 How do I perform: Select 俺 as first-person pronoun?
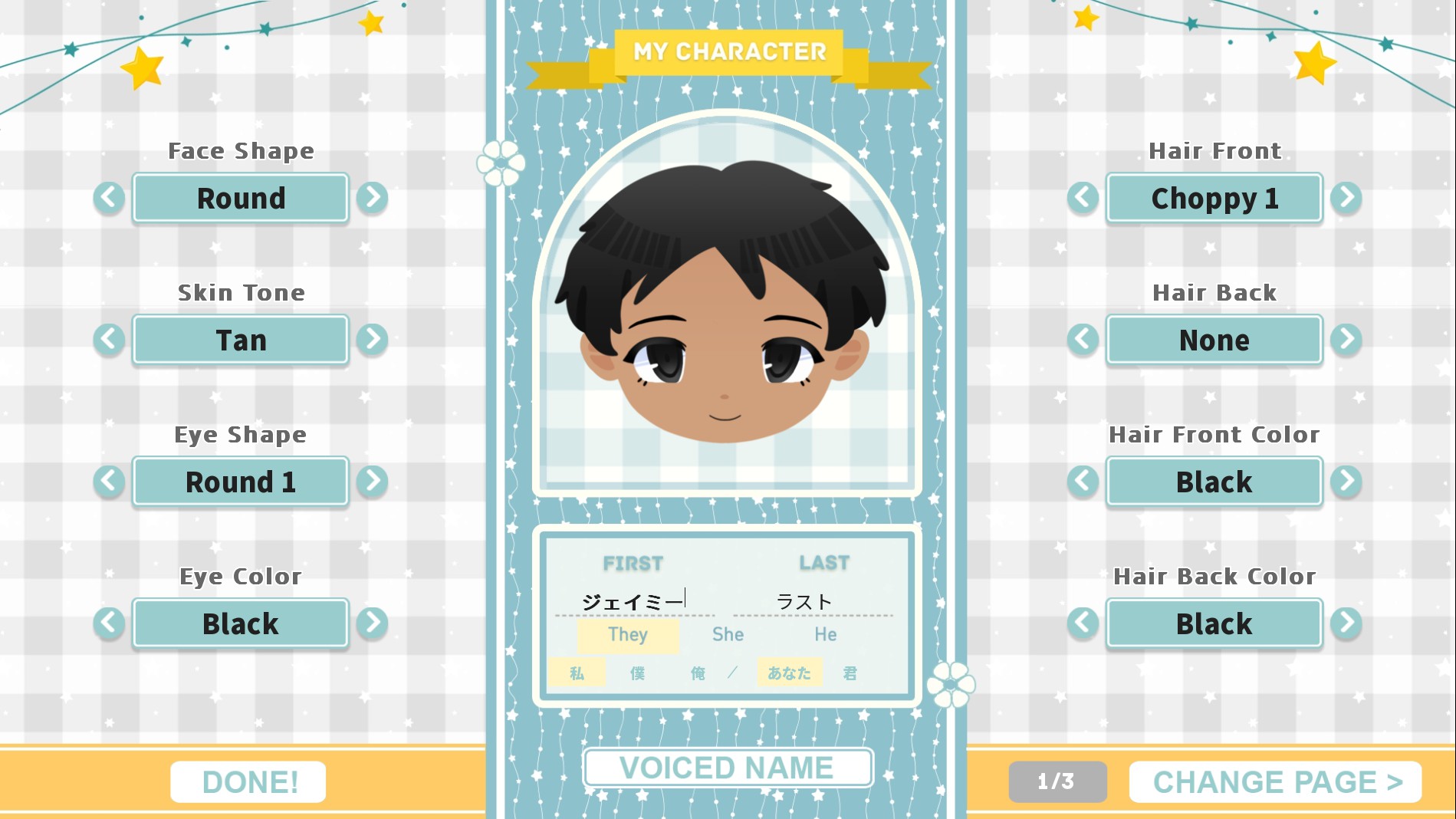pyautogui.click(x=698, y=673)
